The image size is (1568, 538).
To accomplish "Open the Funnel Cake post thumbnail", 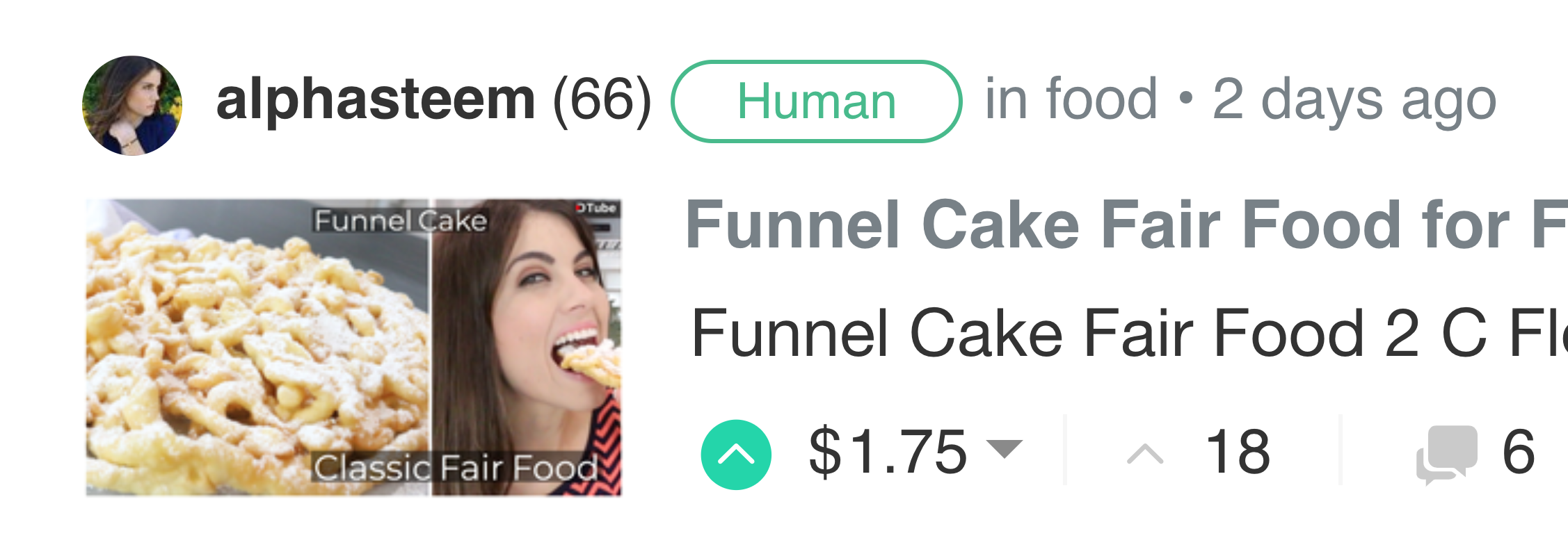I will coord(353,348).
